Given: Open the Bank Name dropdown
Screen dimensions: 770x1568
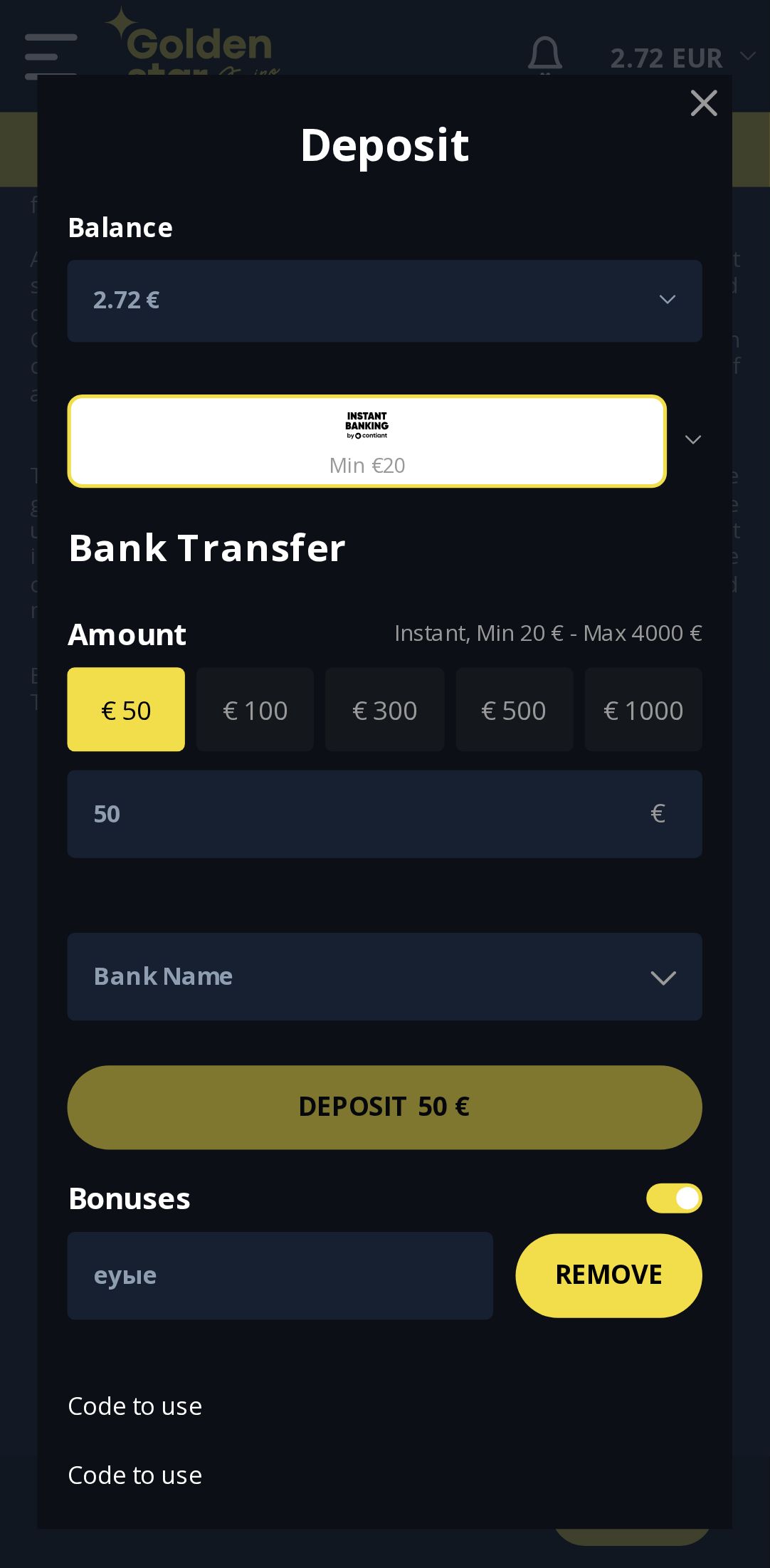Looking at the screenshot, I should (384, 976).
